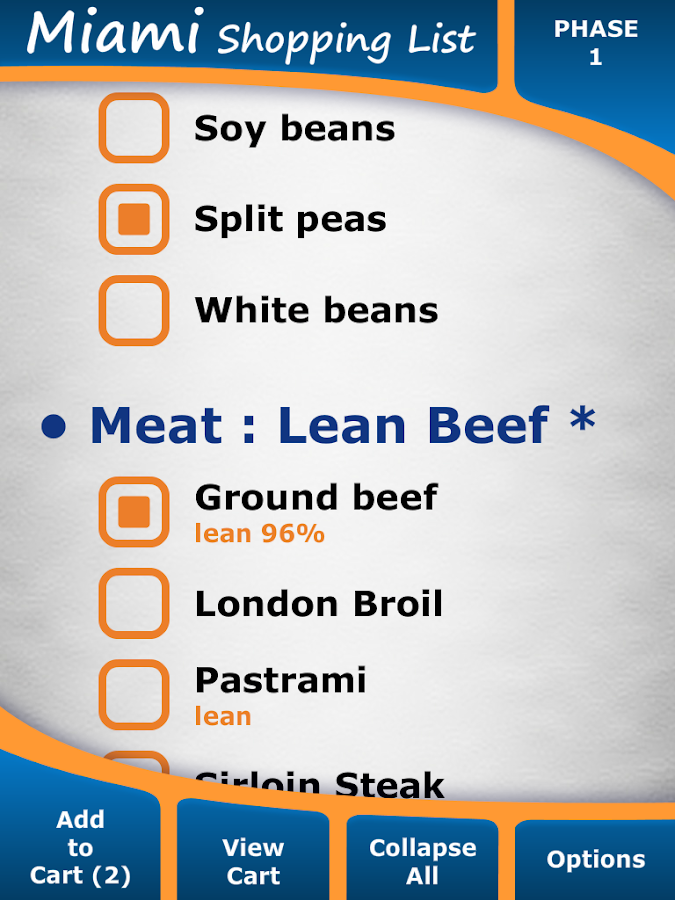Check the Soy beans checkbox
Viewport: 675px width, 900px height.
tap(134, 128)
